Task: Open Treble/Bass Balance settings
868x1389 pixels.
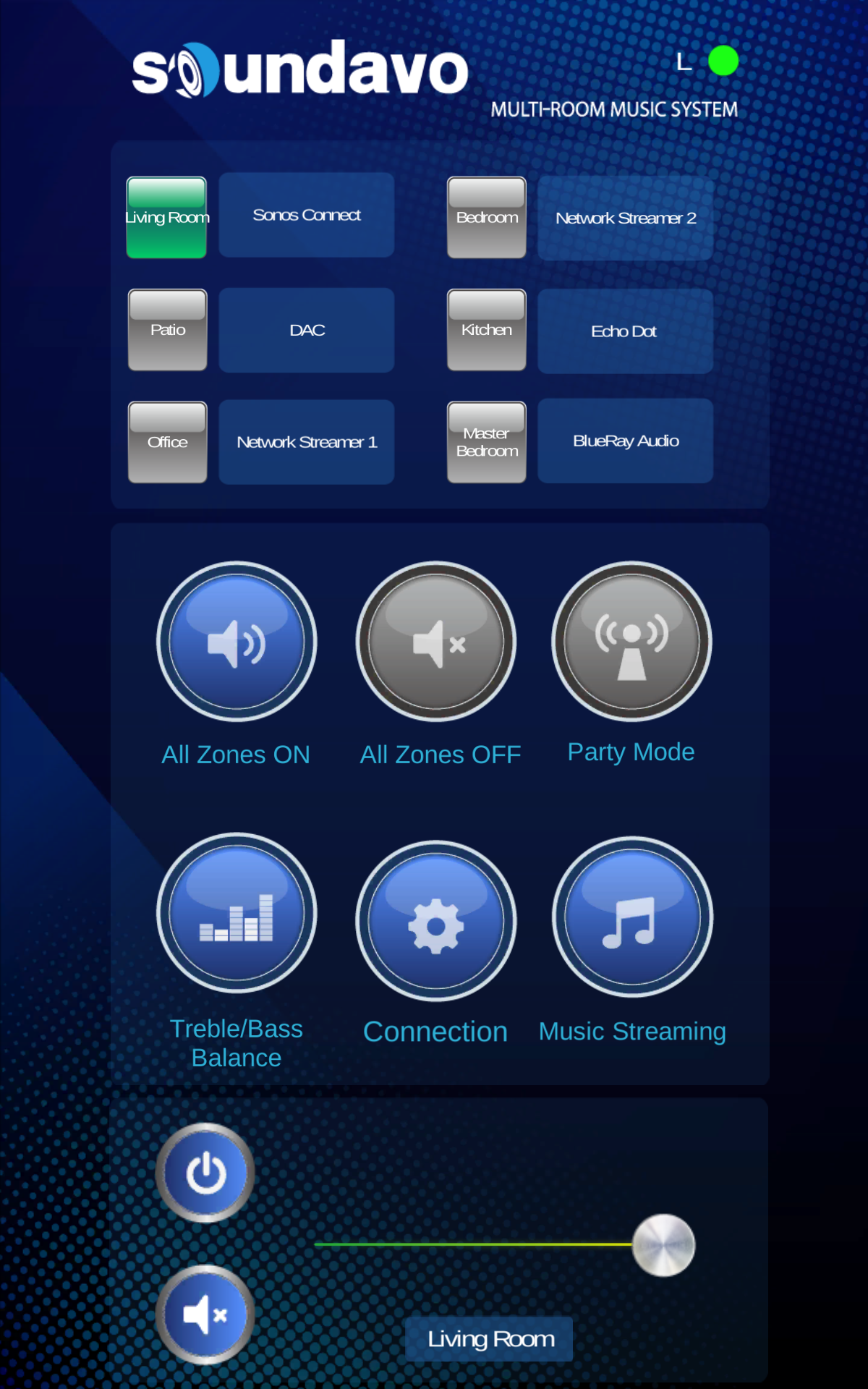Action: [237, 913]
